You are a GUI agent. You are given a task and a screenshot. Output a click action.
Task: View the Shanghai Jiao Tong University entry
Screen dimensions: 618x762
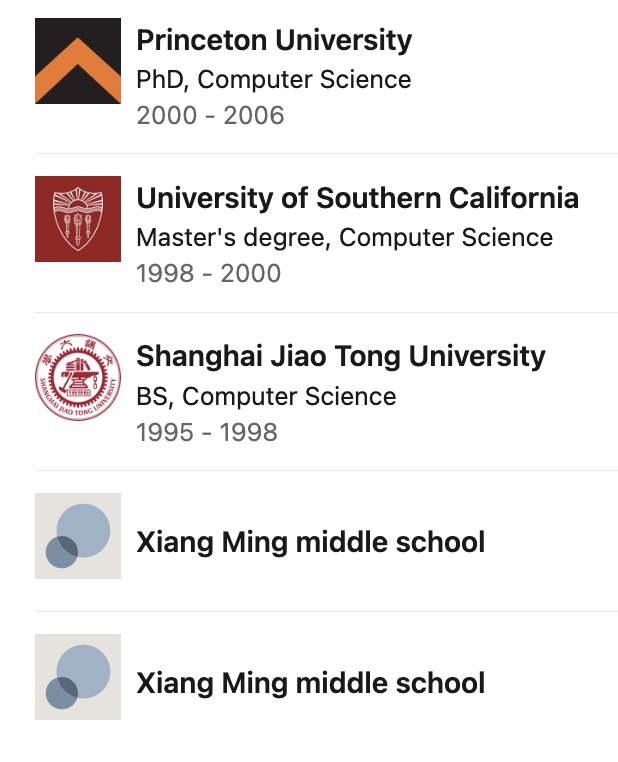click(340, 357)
